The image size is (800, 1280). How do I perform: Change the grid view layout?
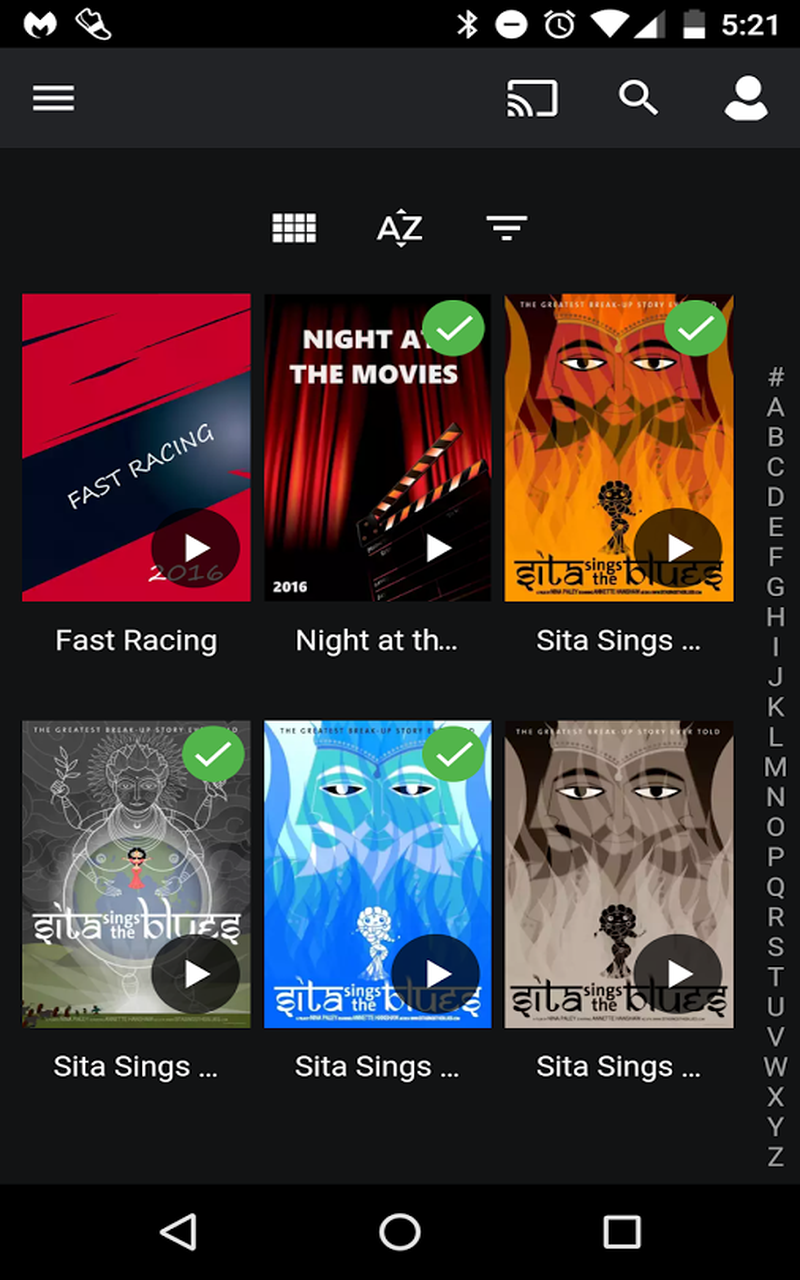(x=294, y=228)
